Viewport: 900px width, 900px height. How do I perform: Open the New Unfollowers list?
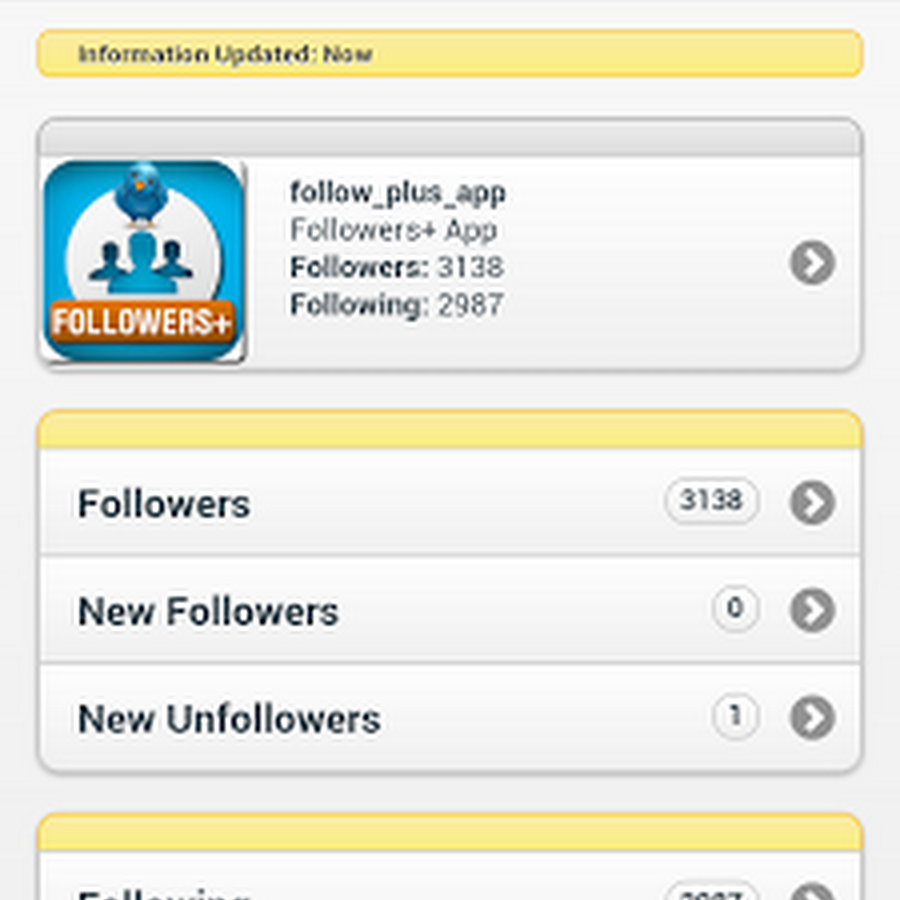[x=450, y=717]
